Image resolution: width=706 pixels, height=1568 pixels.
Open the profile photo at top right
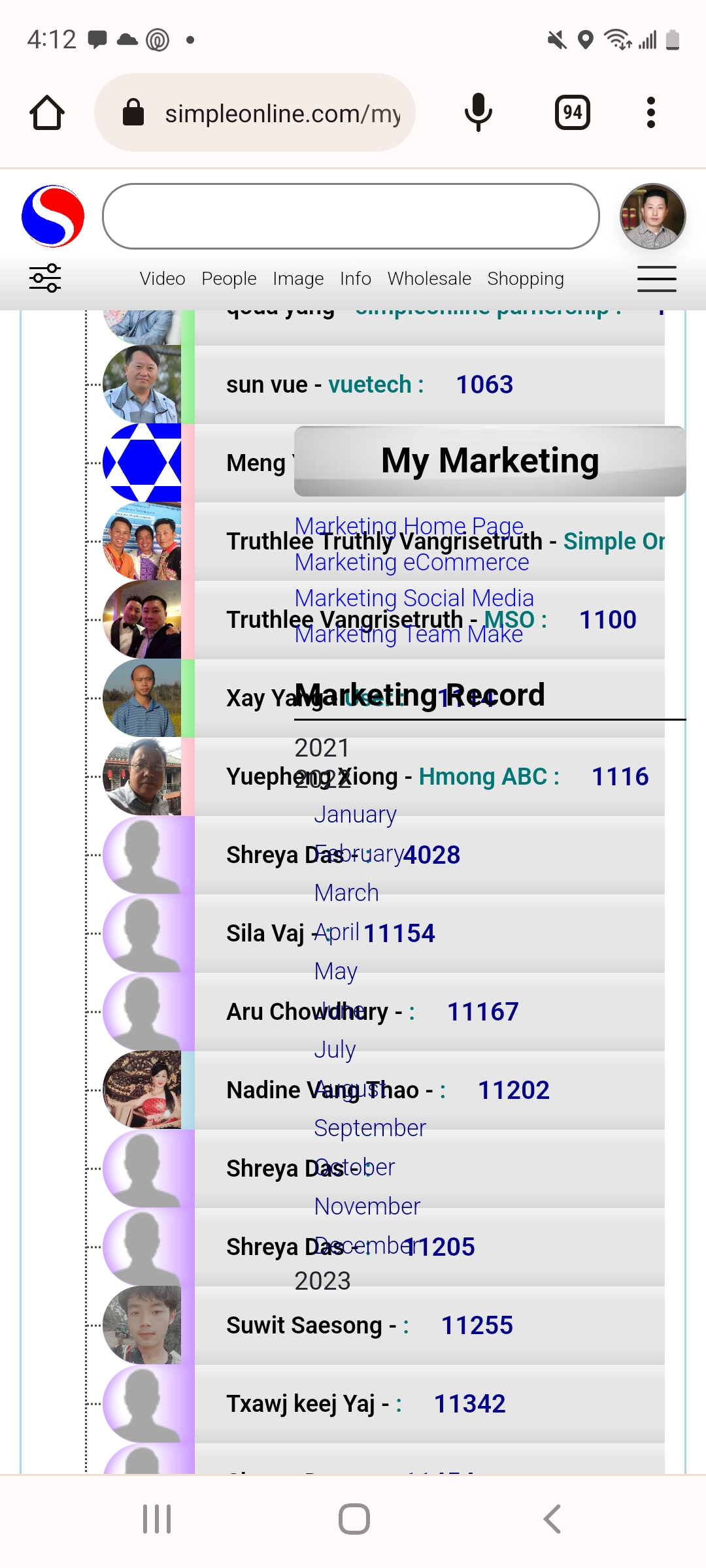(652, 216)
